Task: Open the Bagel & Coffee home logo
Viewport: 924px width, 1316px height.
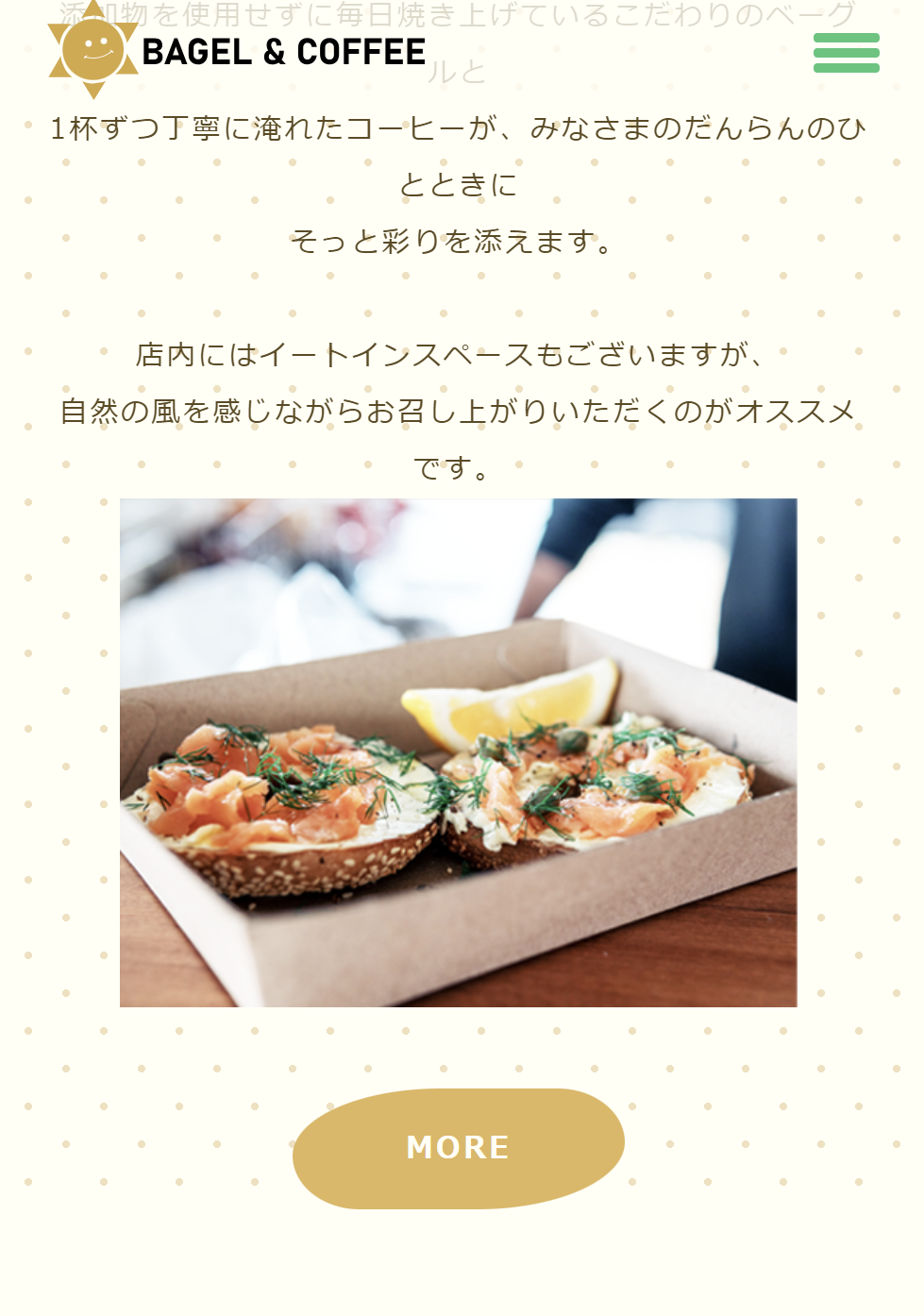Action: [x=237, y=51]
